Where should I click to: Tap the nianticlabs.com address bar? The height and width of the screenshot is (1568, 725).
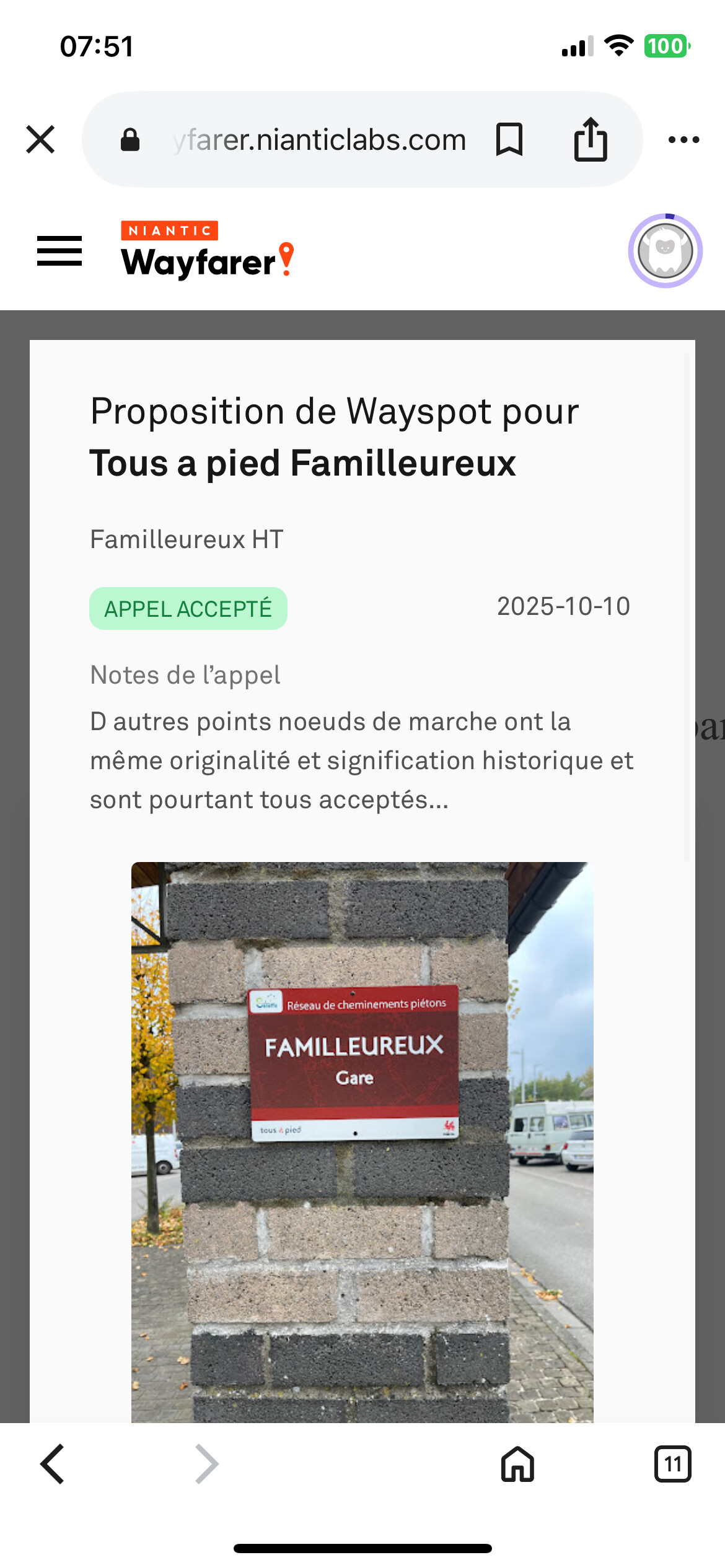[319, 140]
